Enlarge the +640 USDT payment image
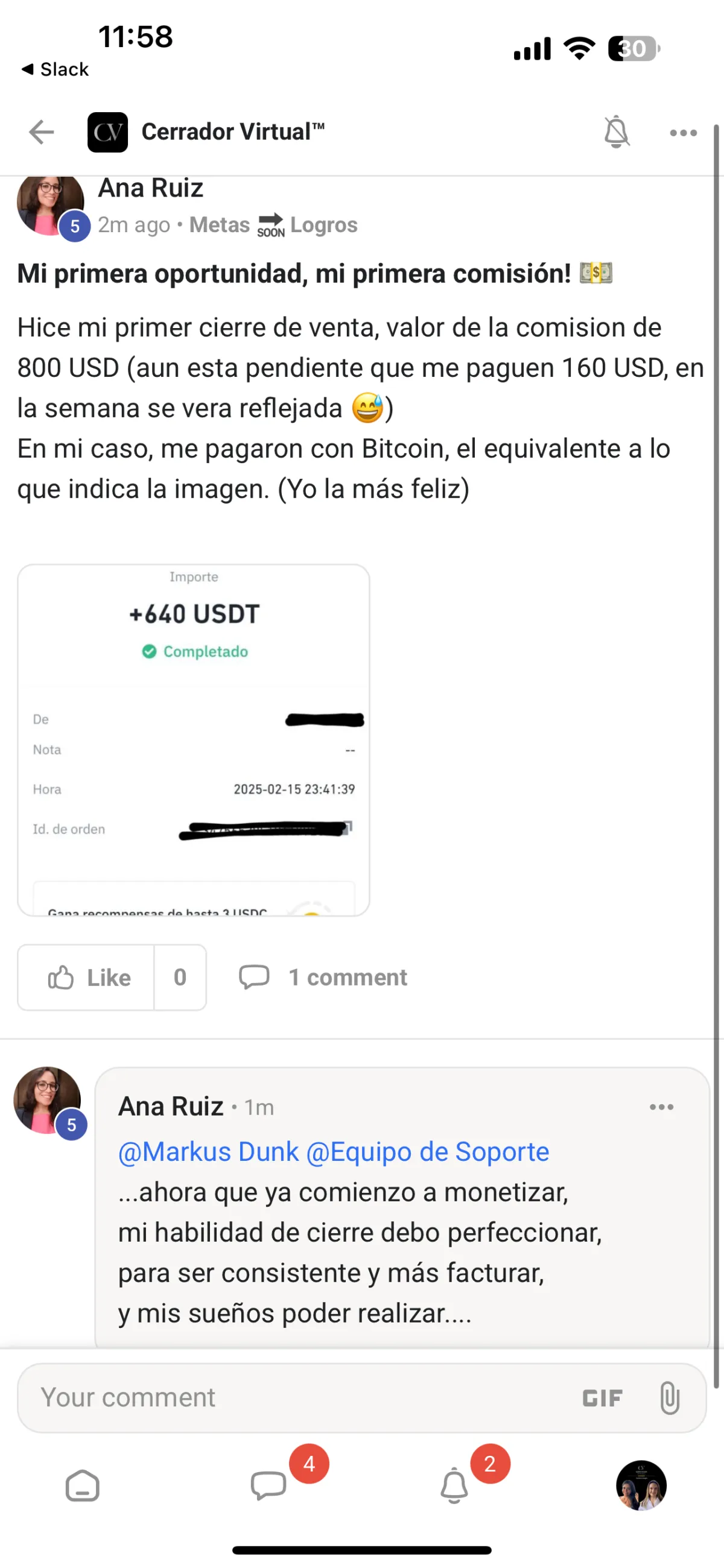 coord(194,739)
